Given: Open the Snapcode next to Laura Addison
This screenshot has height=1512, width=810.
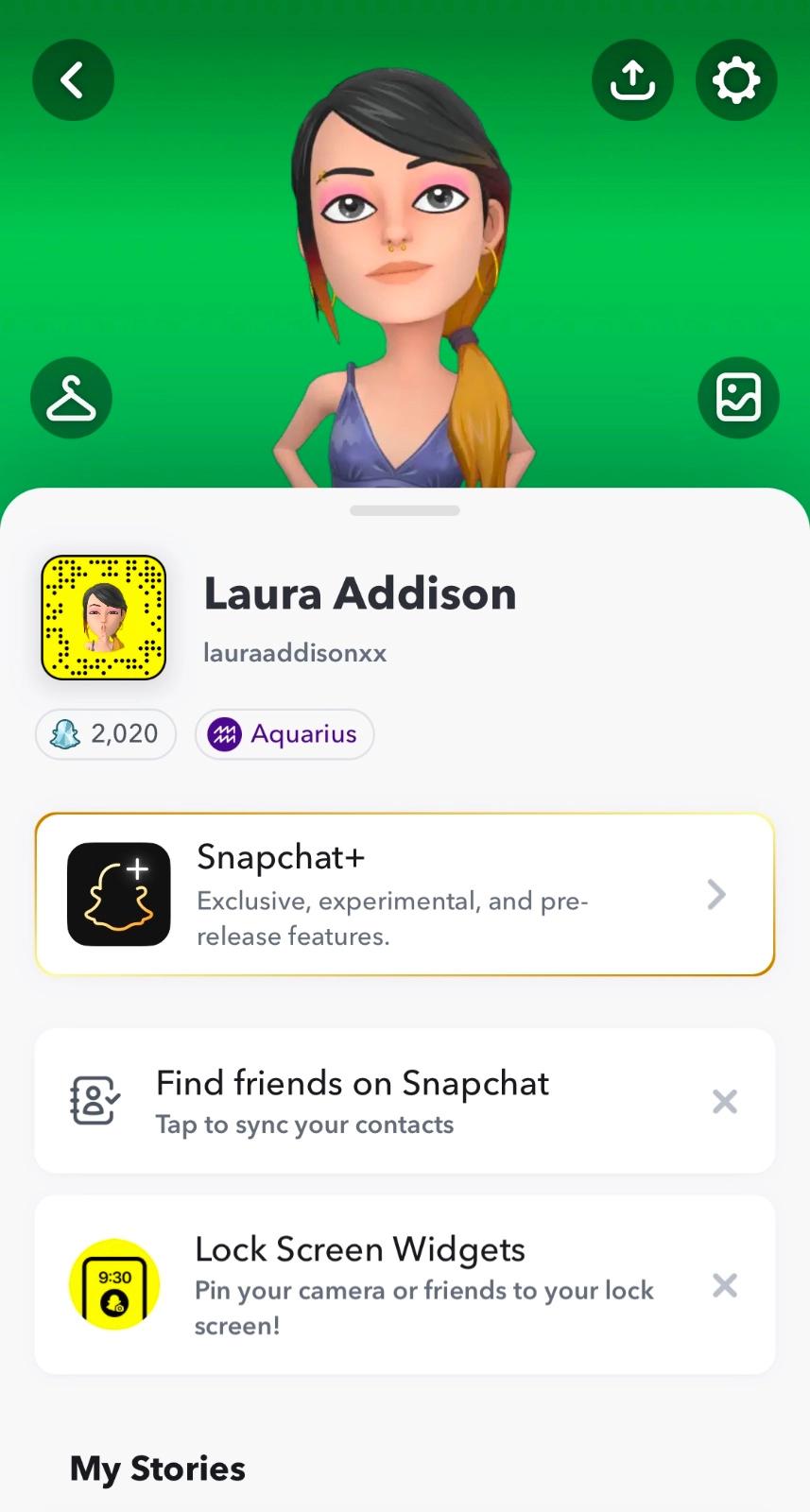Looking at the screenshot, I should (104, 618).
